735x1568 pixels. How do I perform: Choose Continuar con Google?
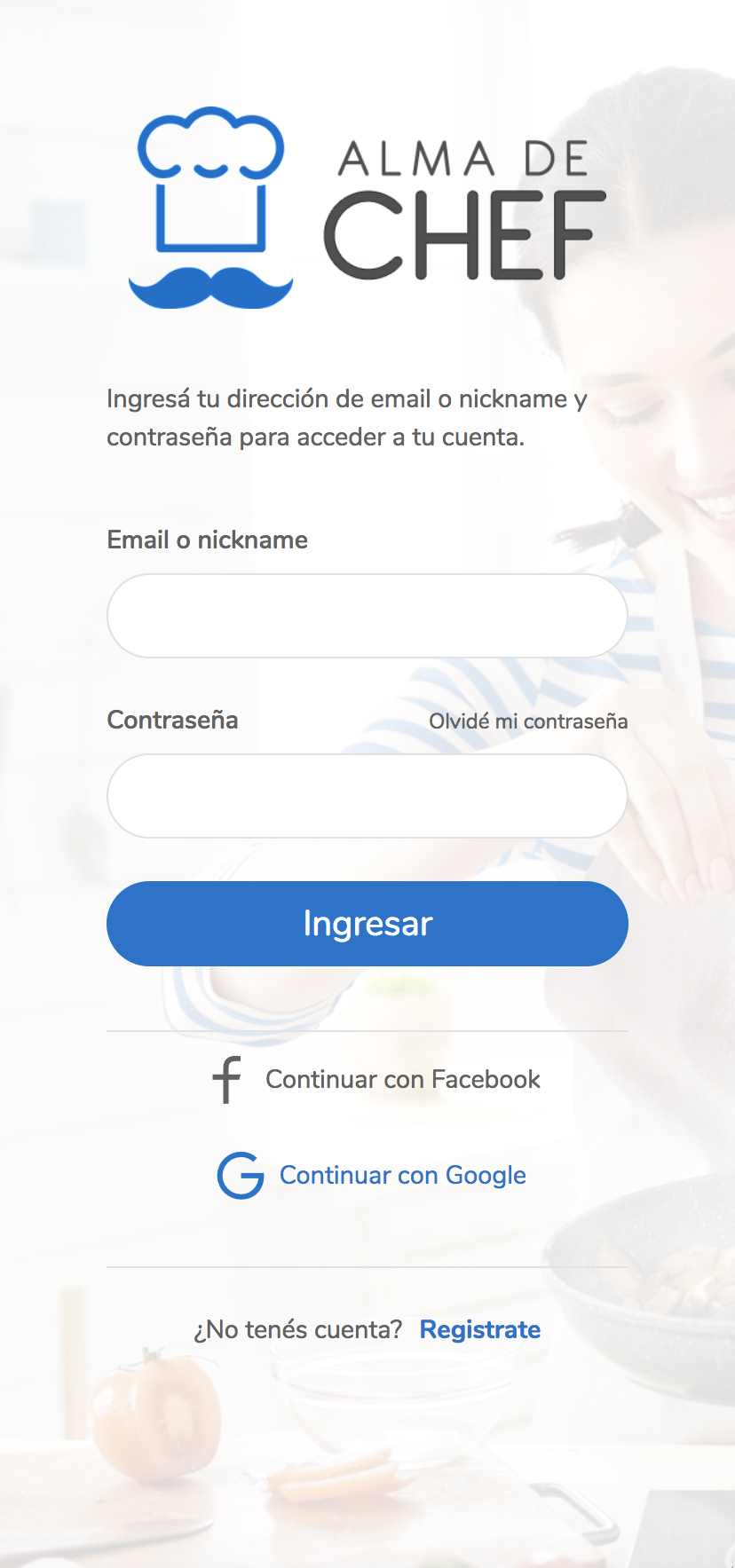pos(372,1176)
